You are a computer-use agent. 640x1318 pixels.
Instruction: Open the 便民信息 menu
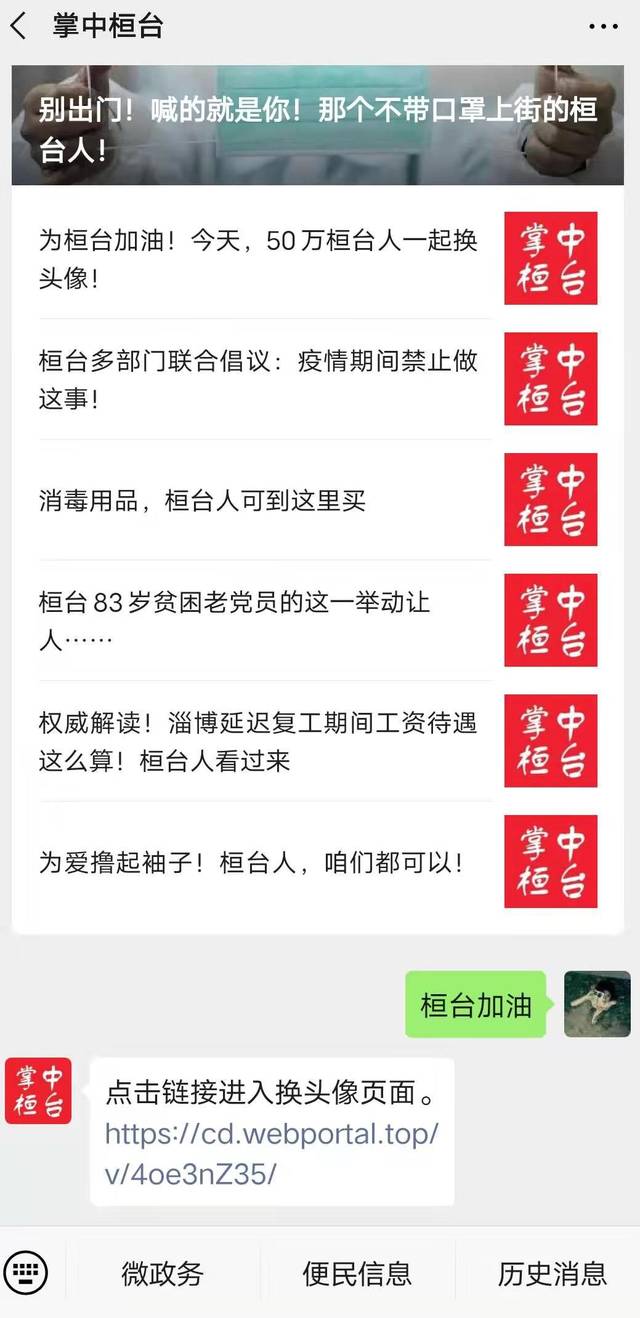(x=357, y=1273)
